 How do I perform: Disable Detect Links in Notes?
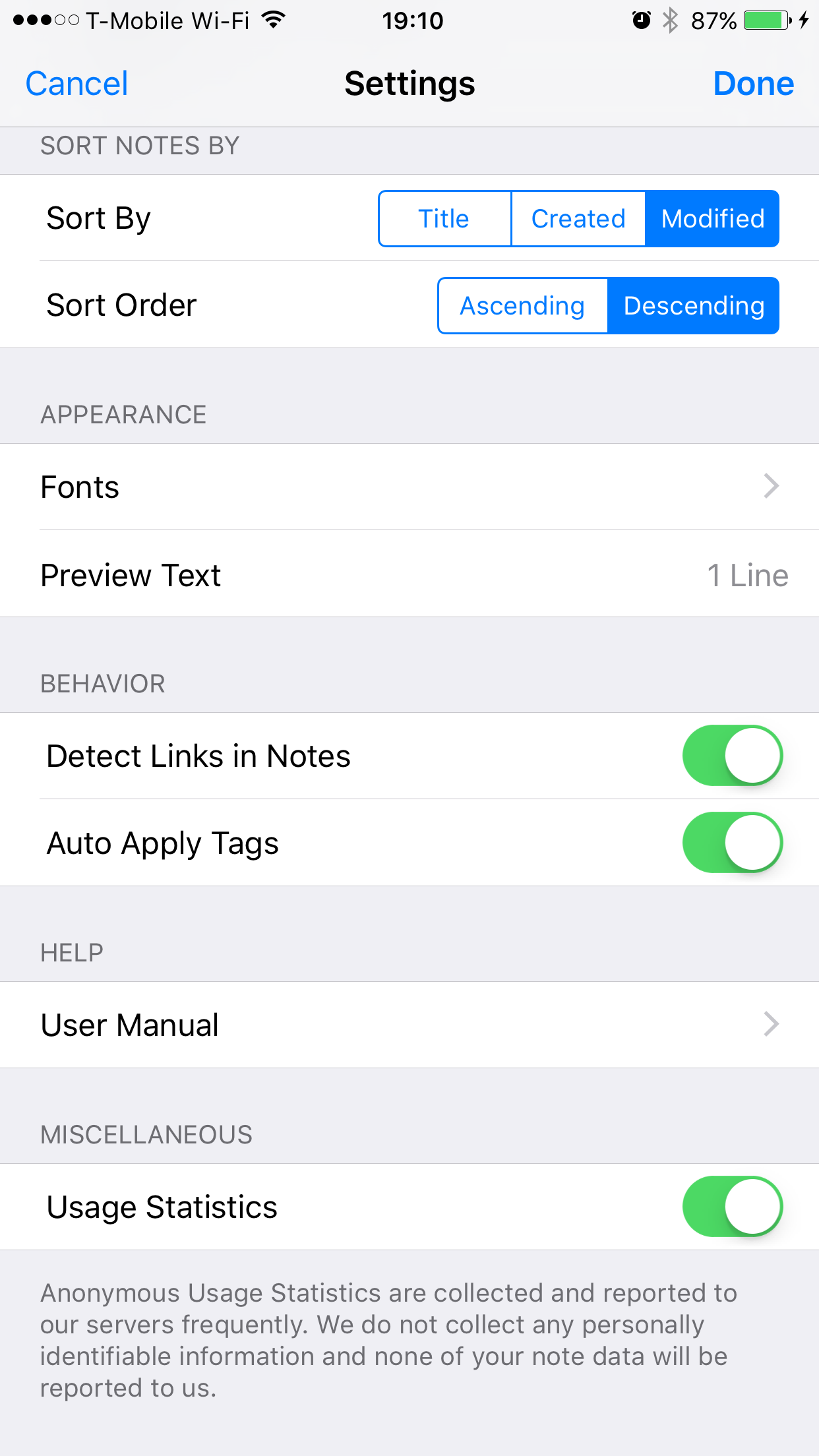tap(732, 756)
